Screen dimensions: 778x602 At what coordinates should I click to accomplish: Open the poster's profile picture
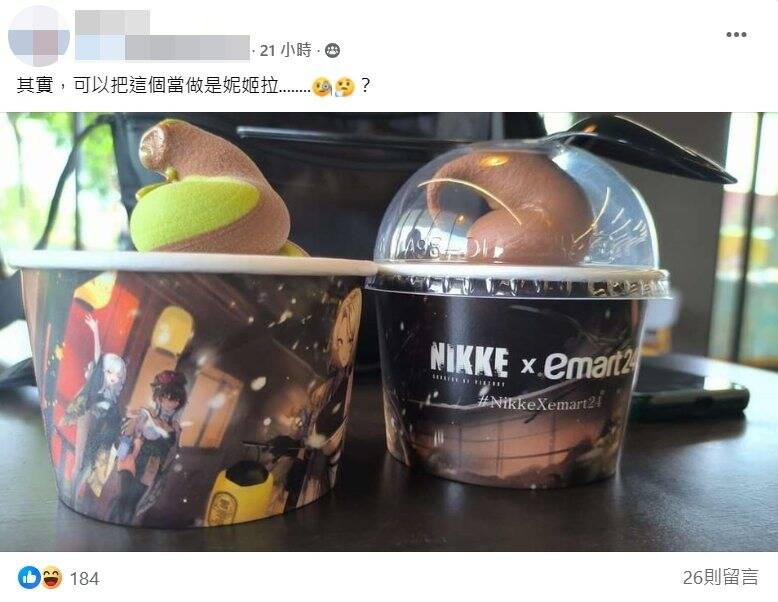click(39, 35)
